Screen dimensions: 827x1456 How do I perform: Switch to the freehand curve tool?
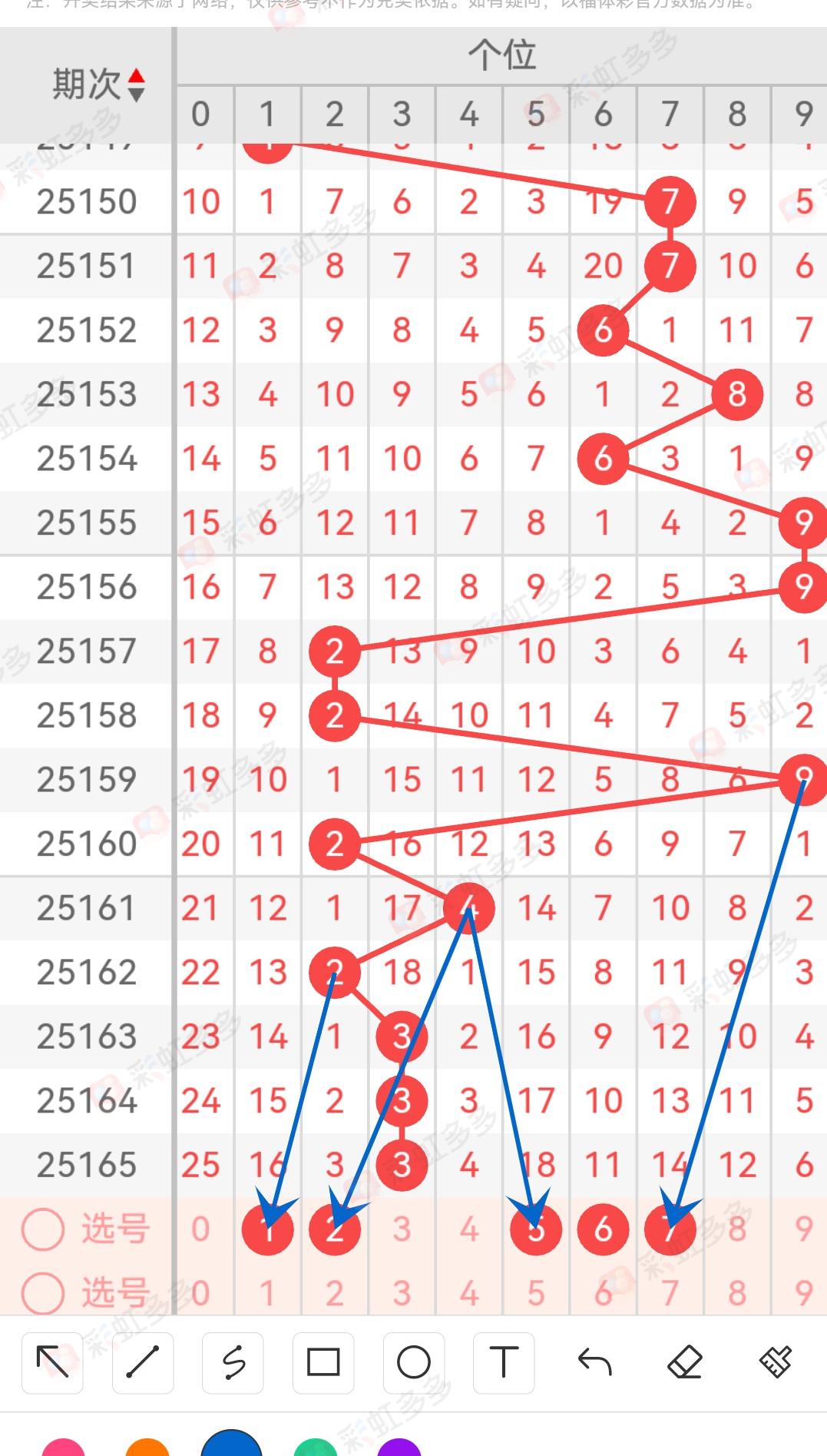233,1363
